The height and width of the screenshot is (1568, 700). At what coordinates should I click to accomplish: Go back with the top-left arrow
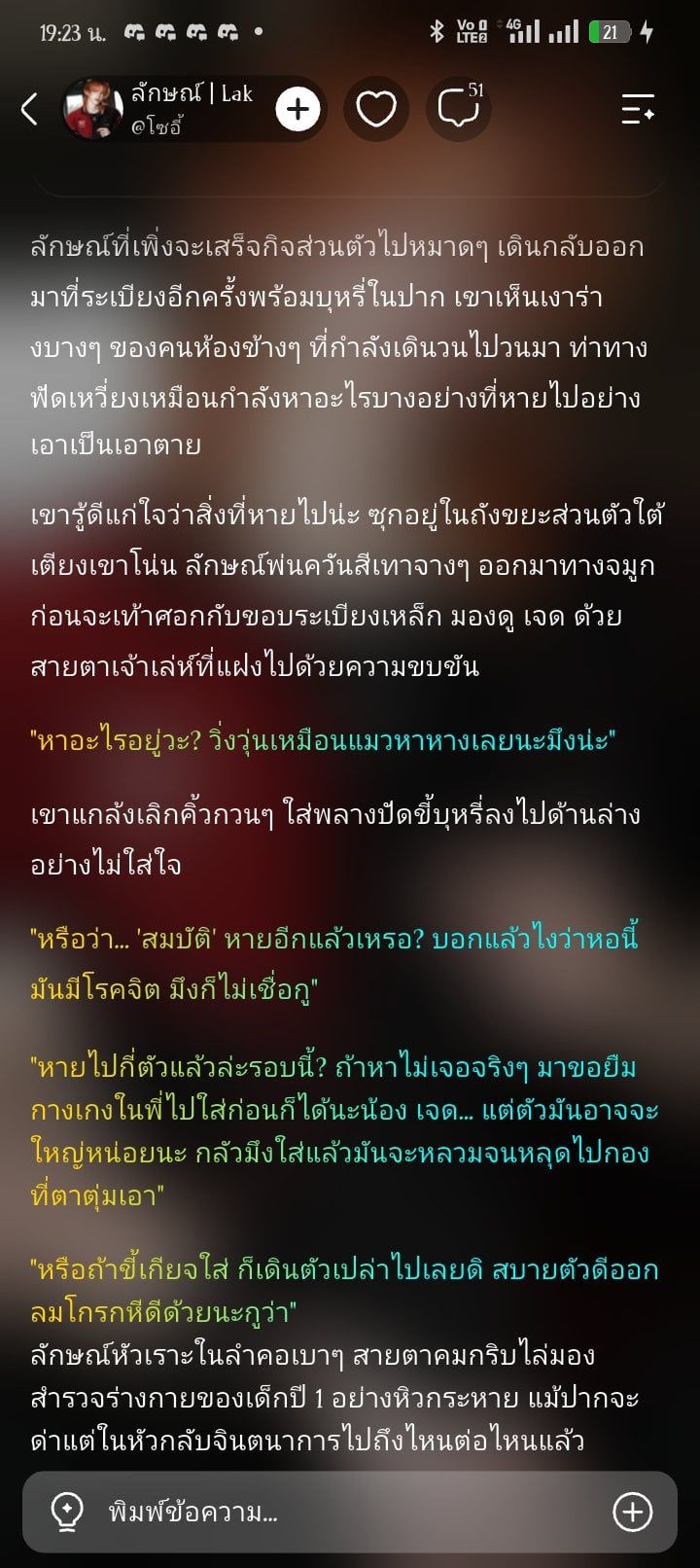(x=29, y=109)
